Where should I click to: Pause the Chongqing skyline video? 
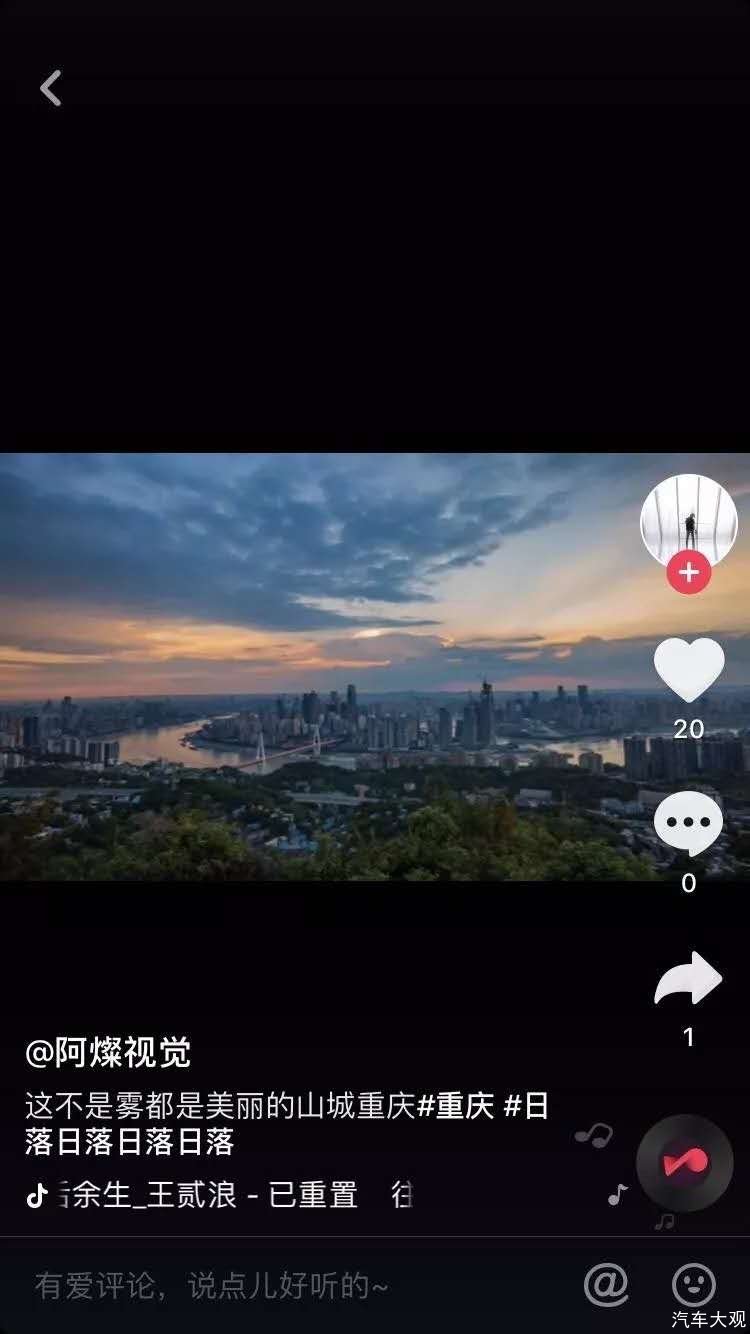point(320,666)
